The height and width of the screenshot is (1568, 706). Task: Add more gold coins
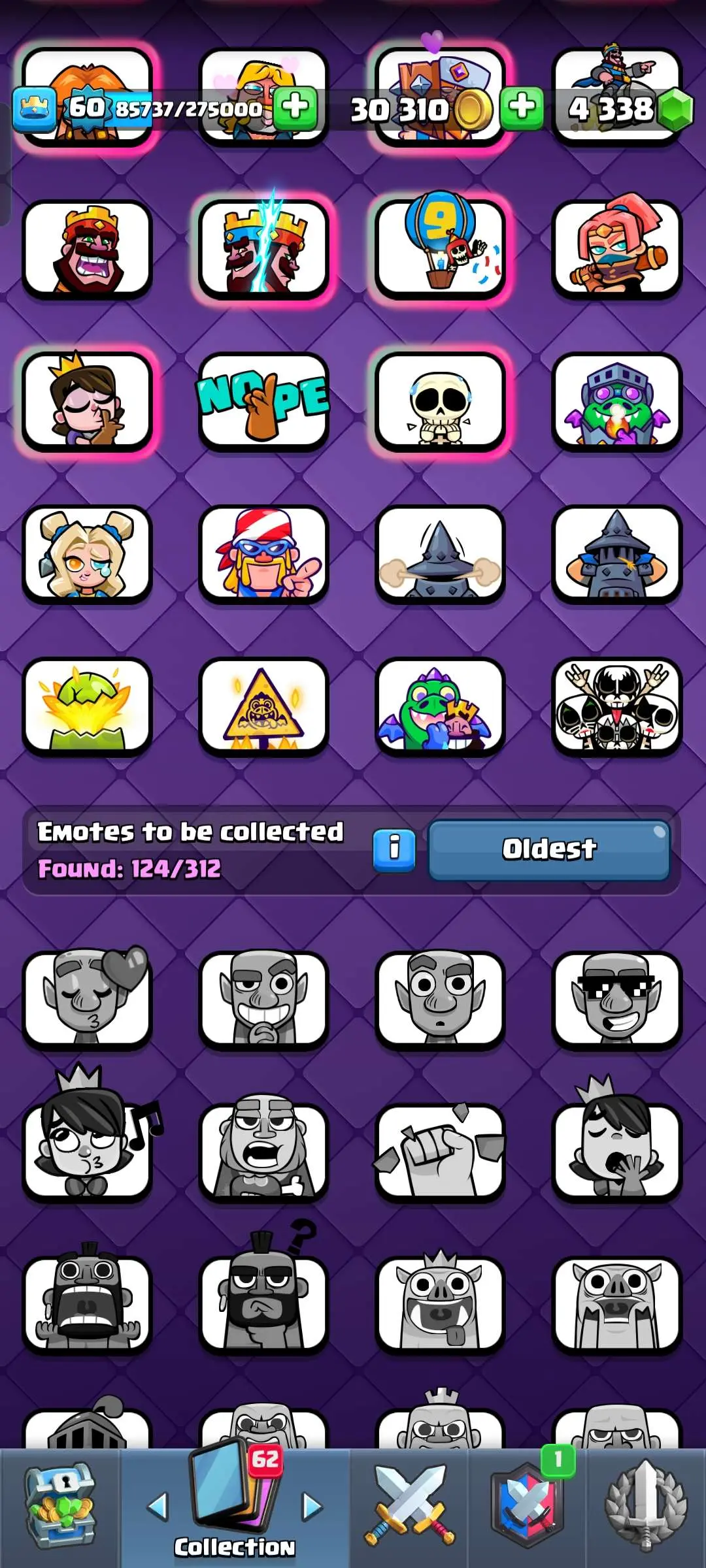coord(522,108)
